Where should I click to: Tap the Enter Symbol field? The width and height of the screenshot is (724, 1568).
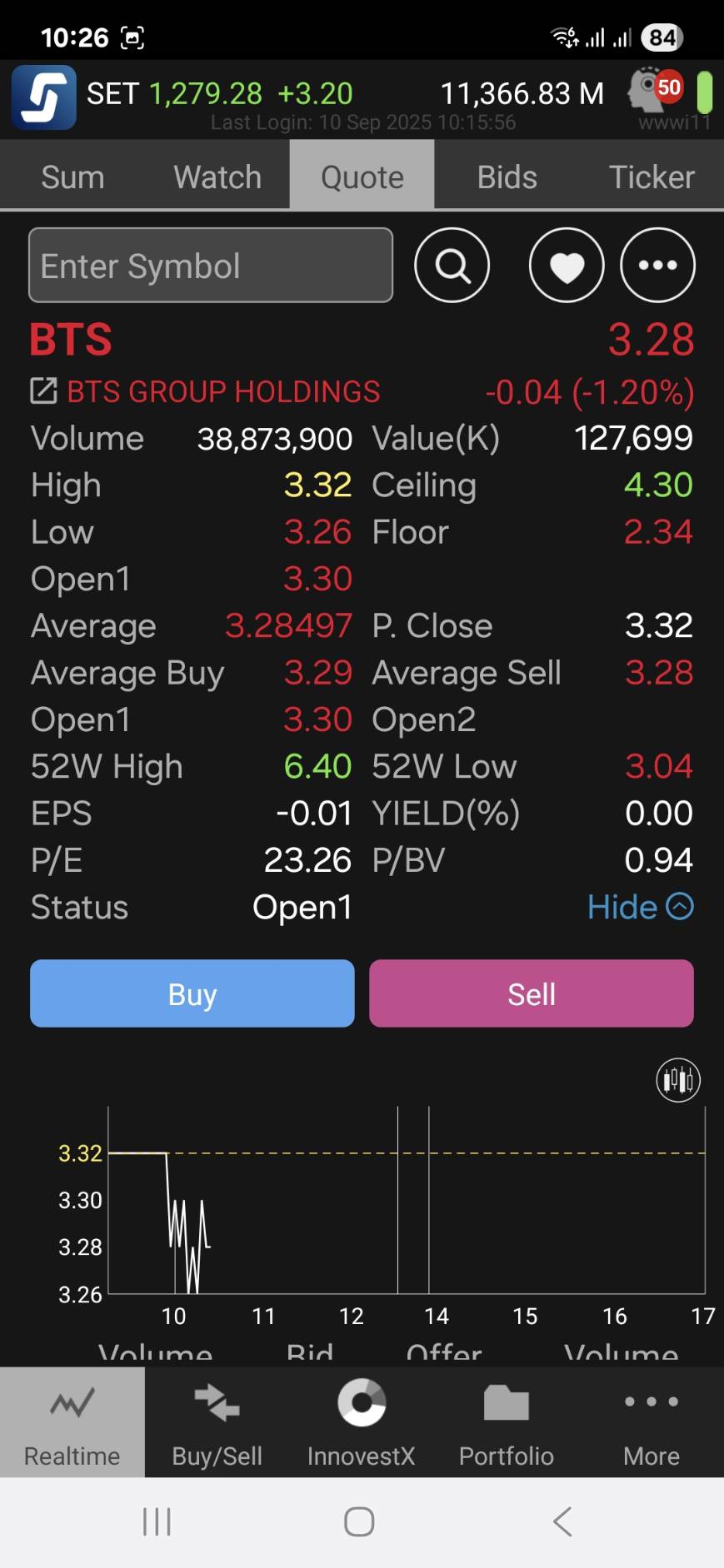pos(211,265)
